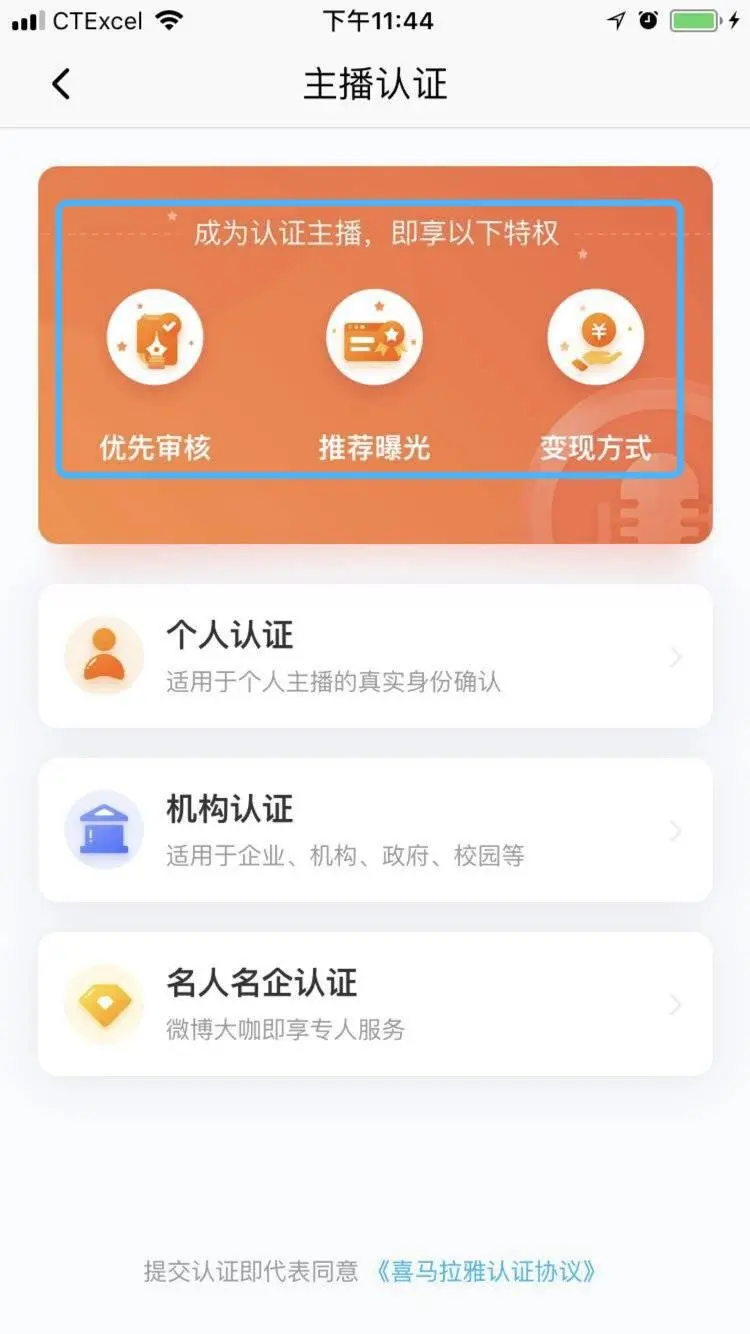Tap the orange privileges banner card
The image size is (750, 1334).
click(x=375, y=350)
